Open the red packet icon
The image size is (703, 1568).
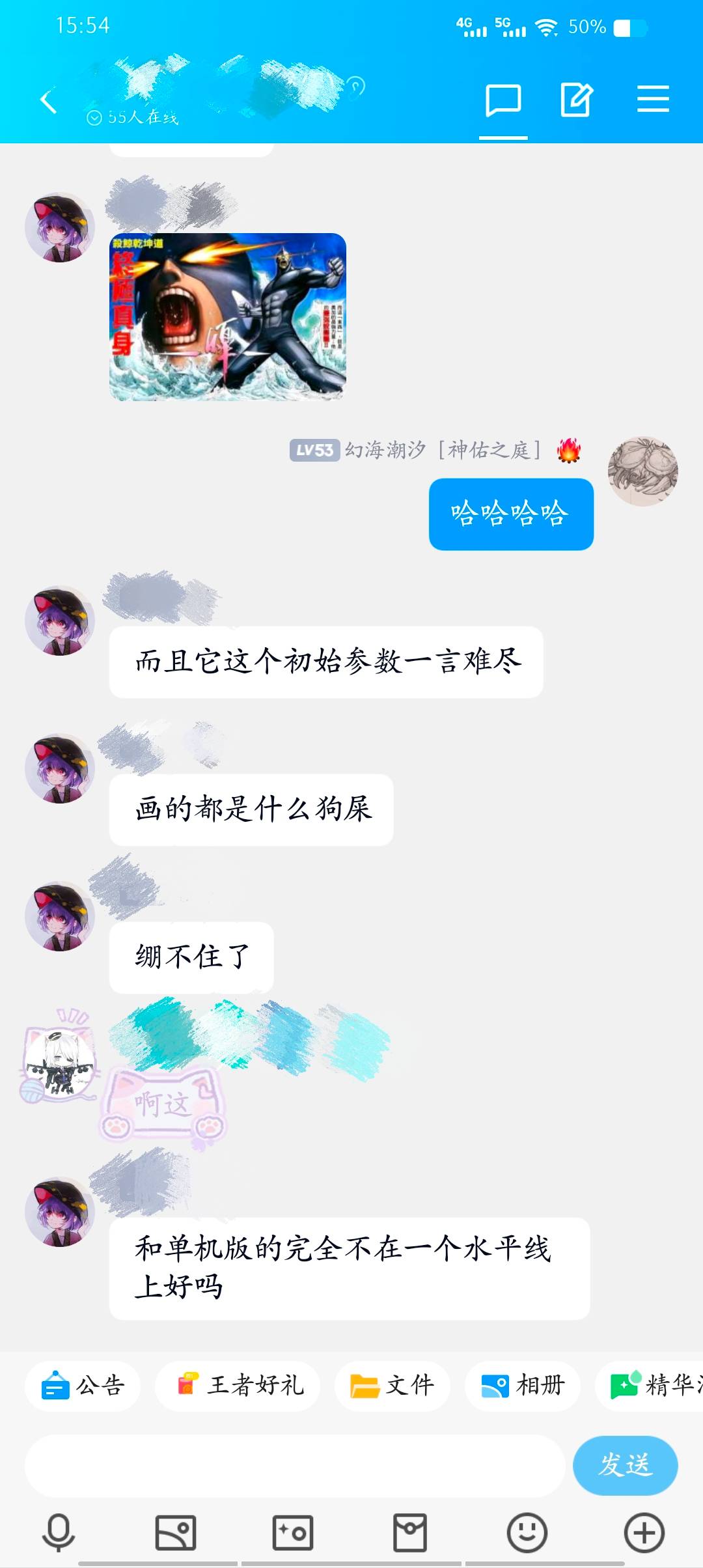[410, 1532]
